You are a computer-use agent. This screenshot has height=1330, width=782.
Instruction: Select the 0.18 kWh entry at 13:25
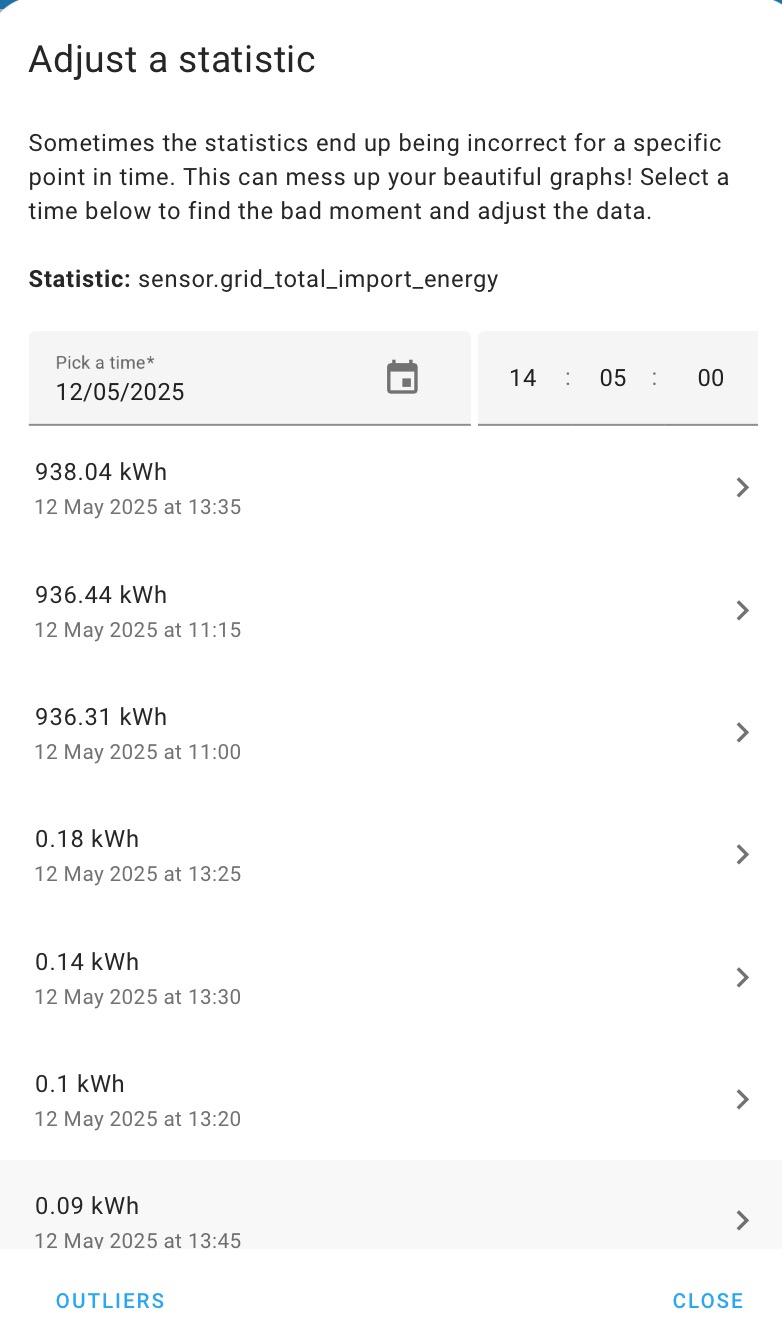390,855
